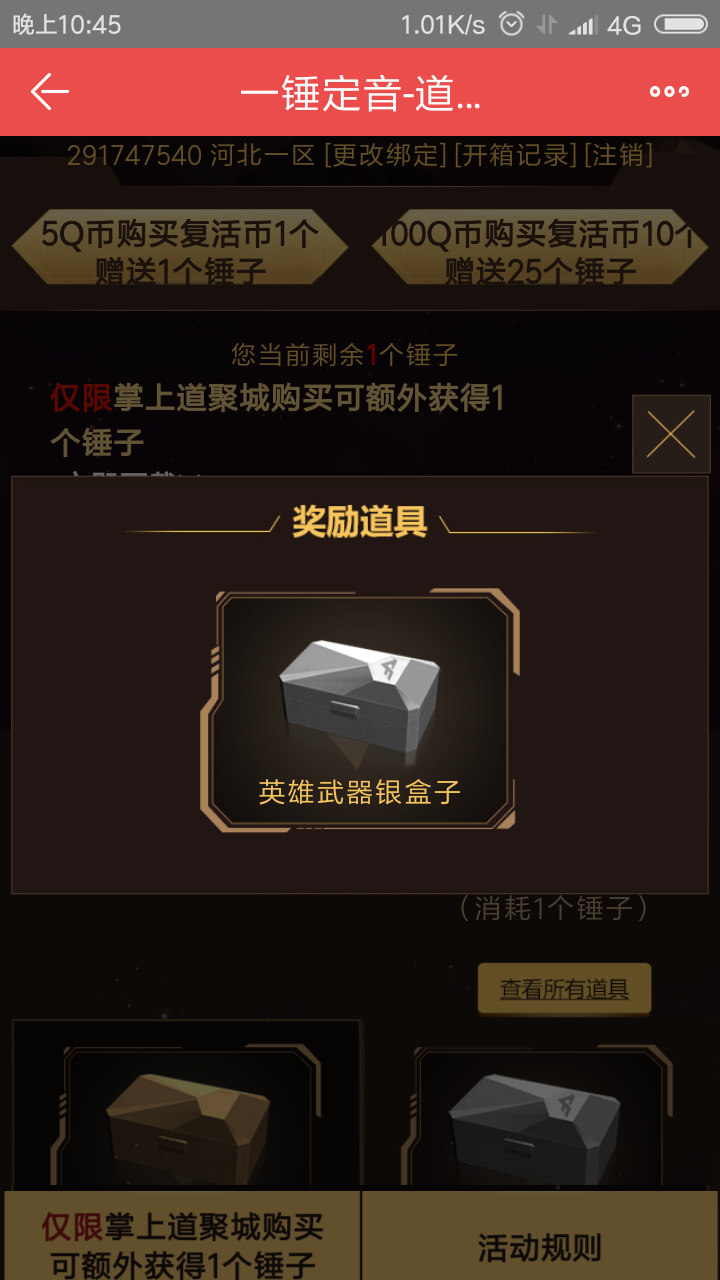Close the reward item popup
Viewport: 720px width, 1280px height.
tap(671, 434)
